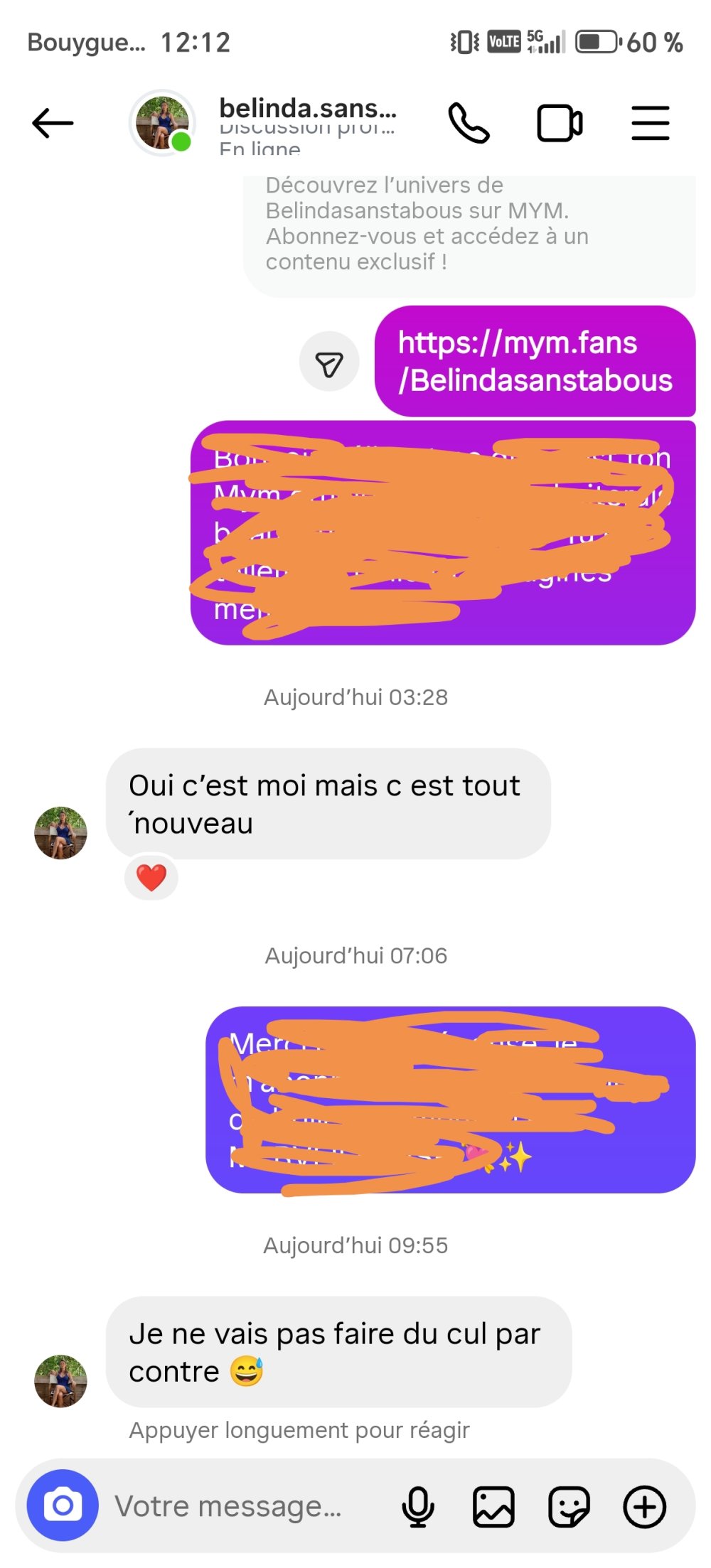Open more attachment options plus
This screenshot has width=711, height=1568.
[644, 1505]
